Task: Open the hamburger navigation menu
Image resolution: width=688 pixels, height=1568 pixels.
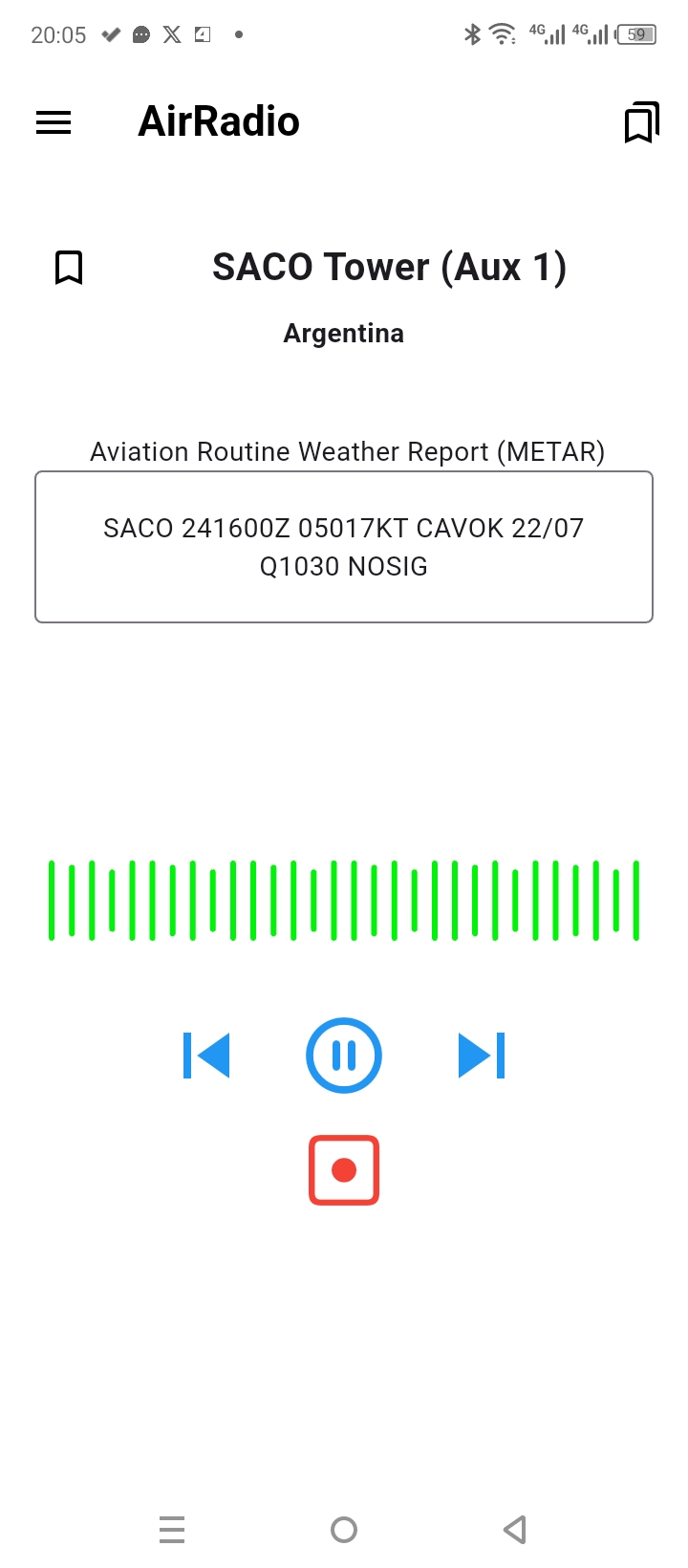Action: point(54,122)
